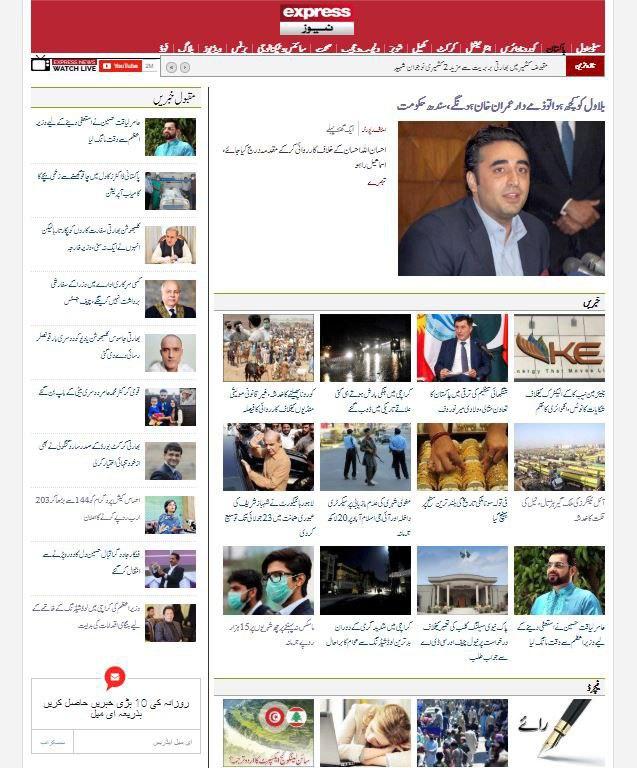
Task: Open the cattle market news story
Action: [268, 348]
